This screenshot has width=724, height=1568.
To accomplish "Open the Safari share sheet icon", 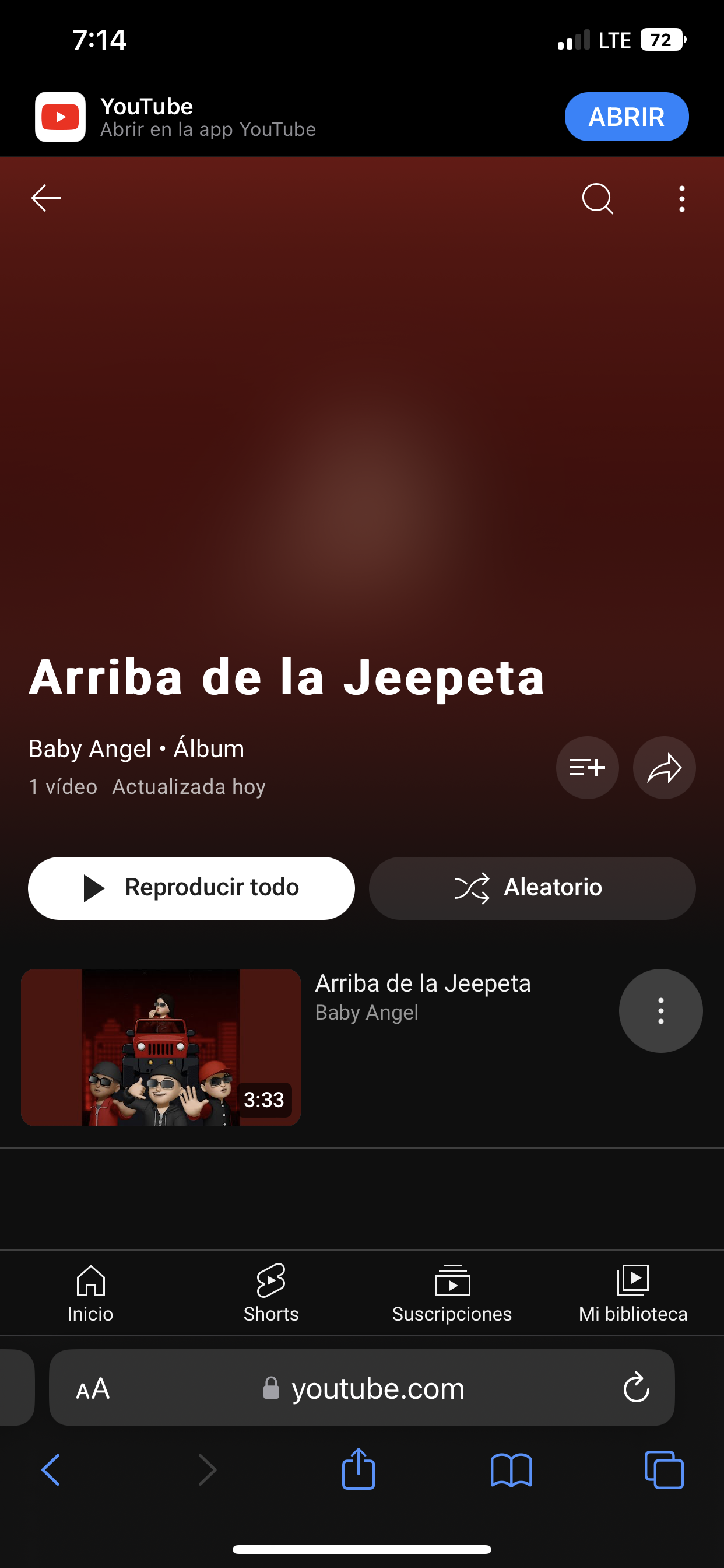I will pyautogui.click(x=360, y=1469).
